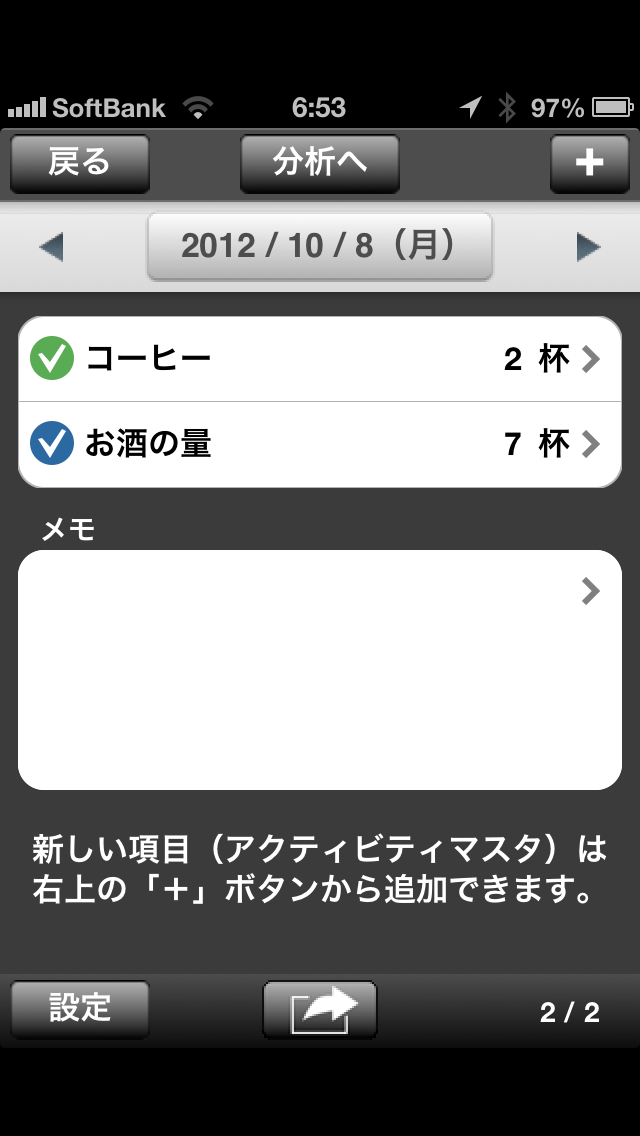
Task: Tap the 戻る back button
Action: (80, 163)
